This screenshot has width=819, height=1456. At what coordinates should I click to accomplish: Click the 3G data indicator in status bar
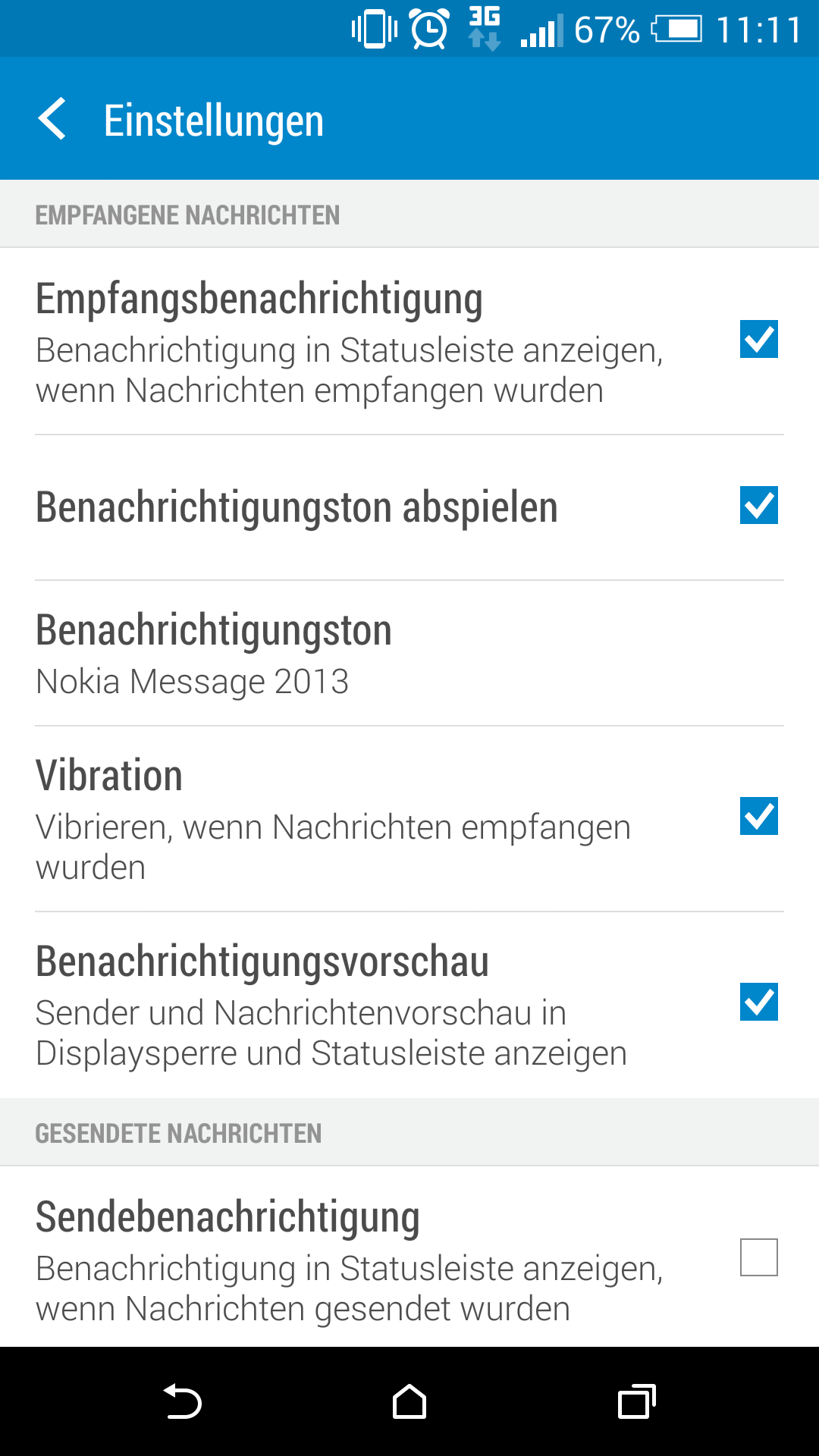(483, 30)
